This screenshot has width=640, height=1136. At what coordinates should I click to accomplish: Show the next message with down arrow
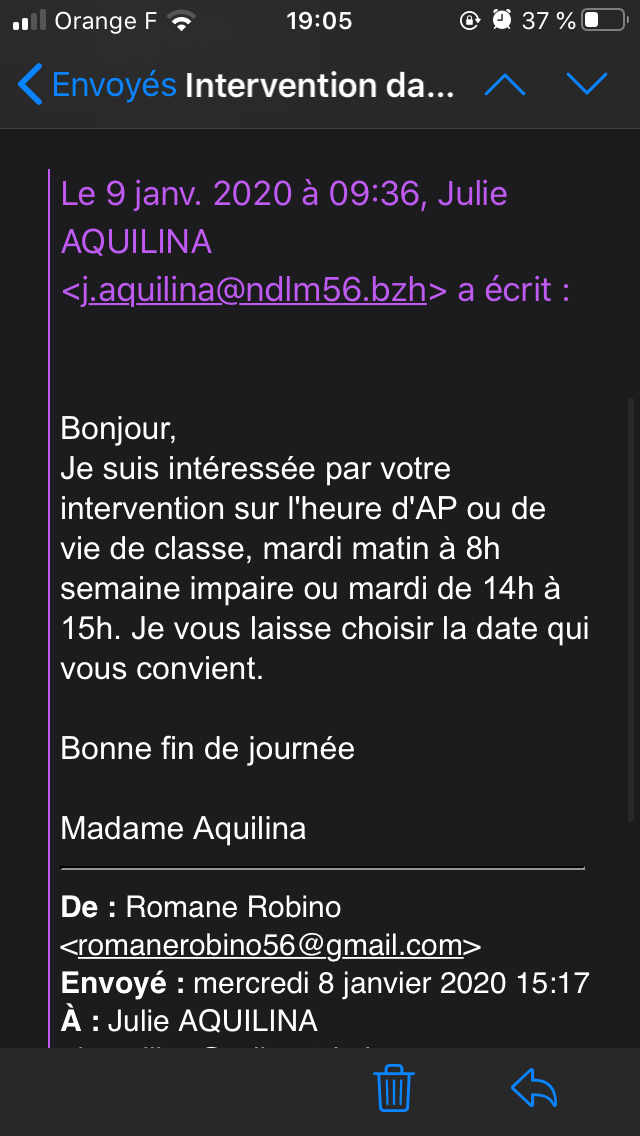pyautogui.click(x=587, y=85)
